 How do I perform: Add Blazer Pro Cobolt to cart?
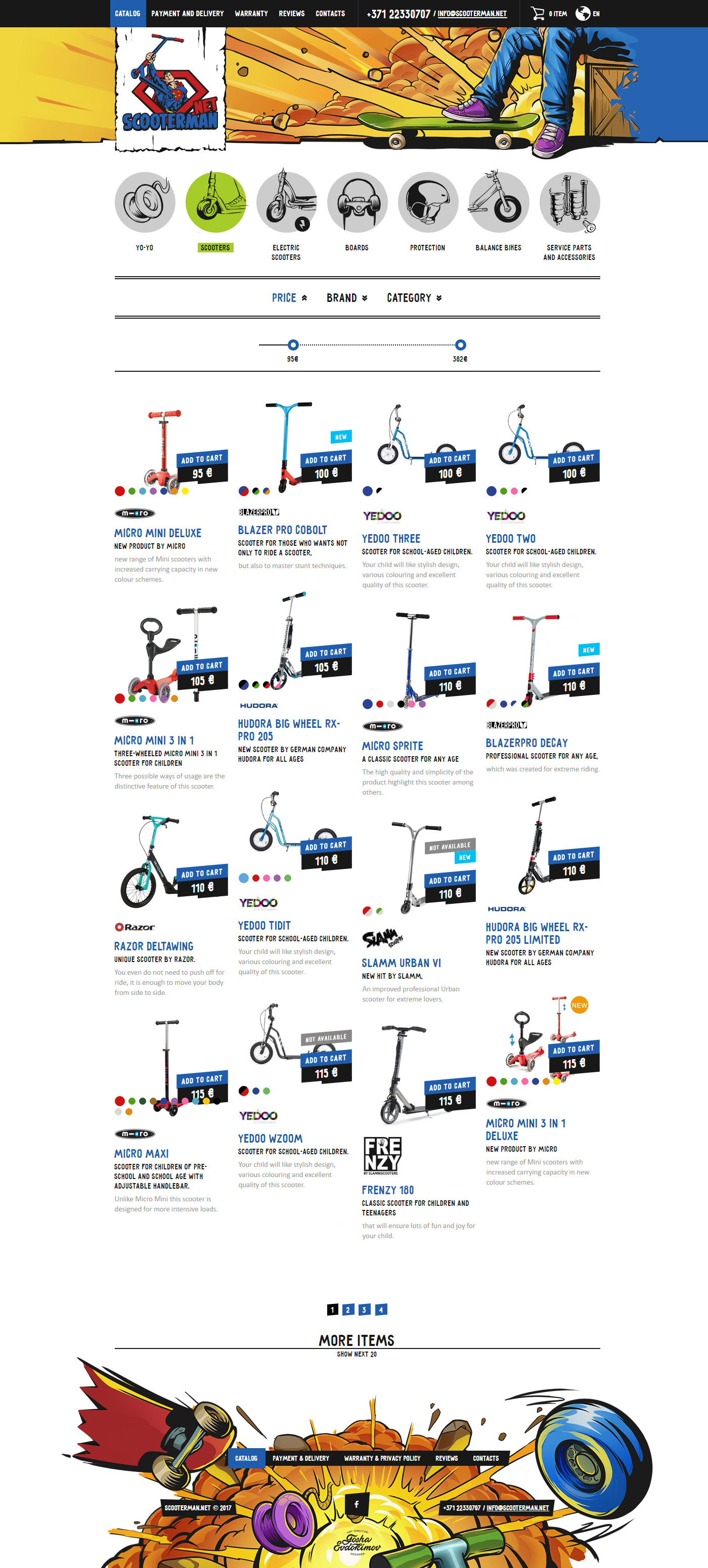point(326,459)
